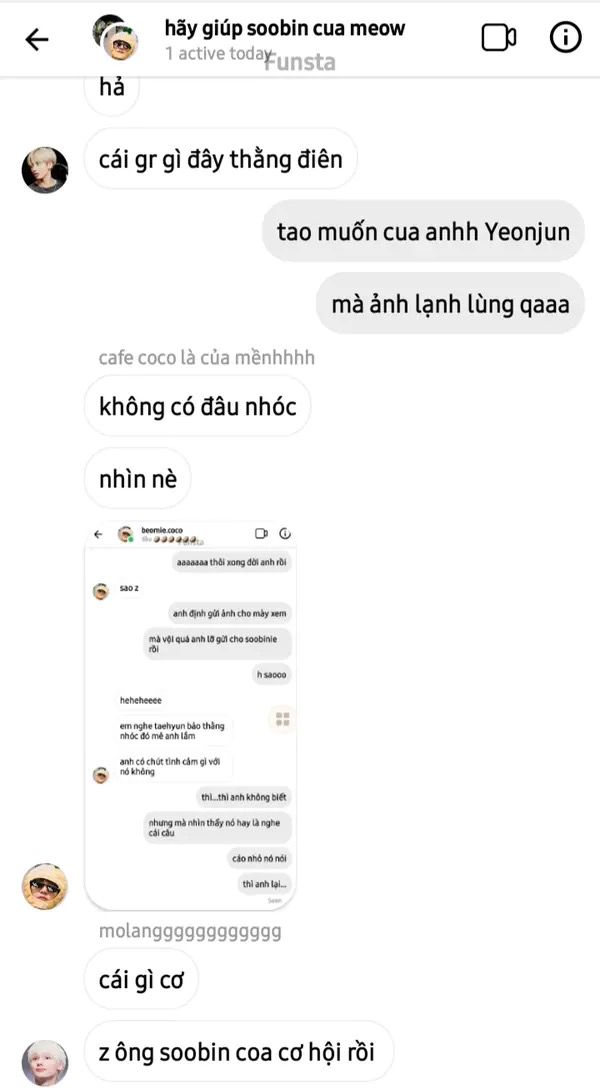Image resolution: width=600 pixels, height=1088 pixels.
Task: Tap avatar beside "cái gr gì đây thằng điên"
Action: (x=45, y=170)
